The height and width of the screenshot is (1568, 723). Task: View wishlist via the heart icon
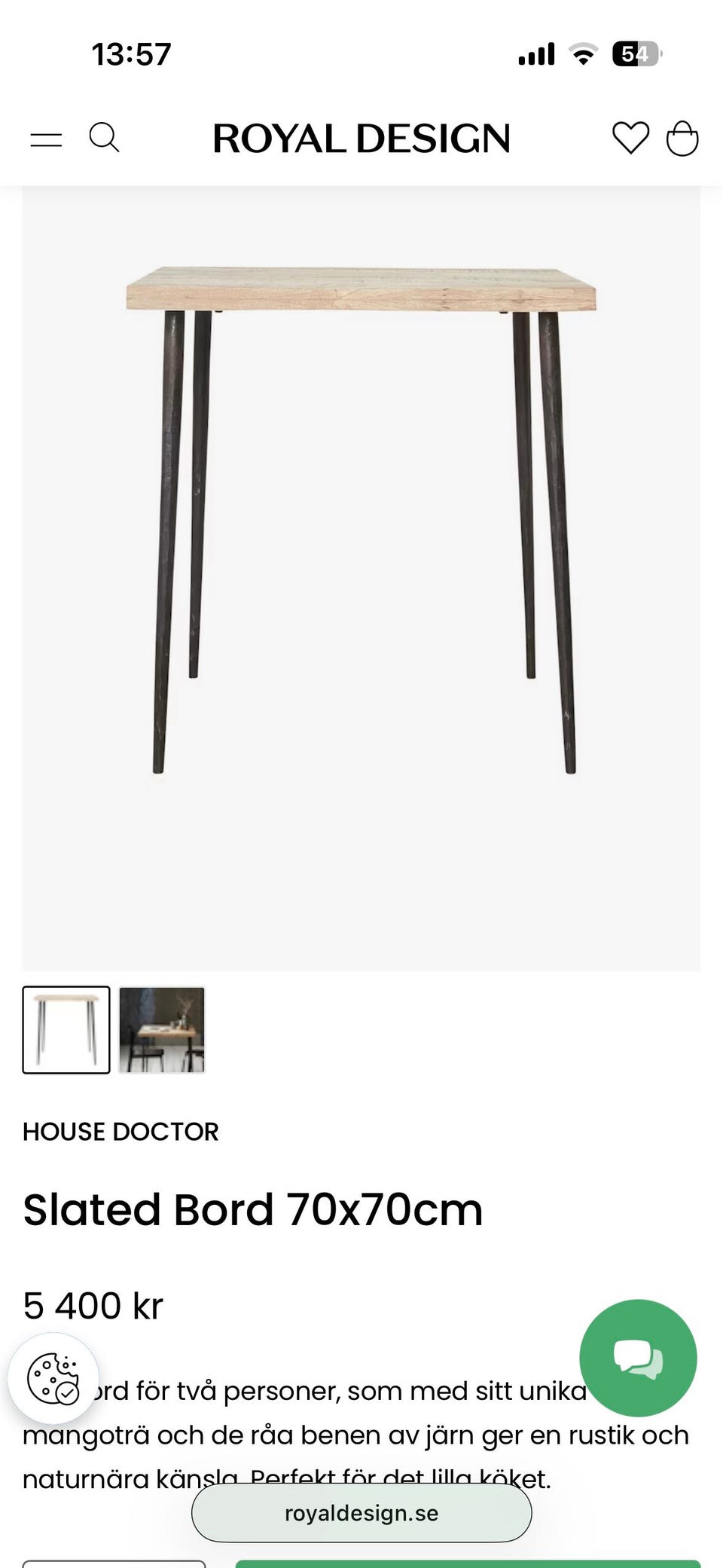point(630,138)
